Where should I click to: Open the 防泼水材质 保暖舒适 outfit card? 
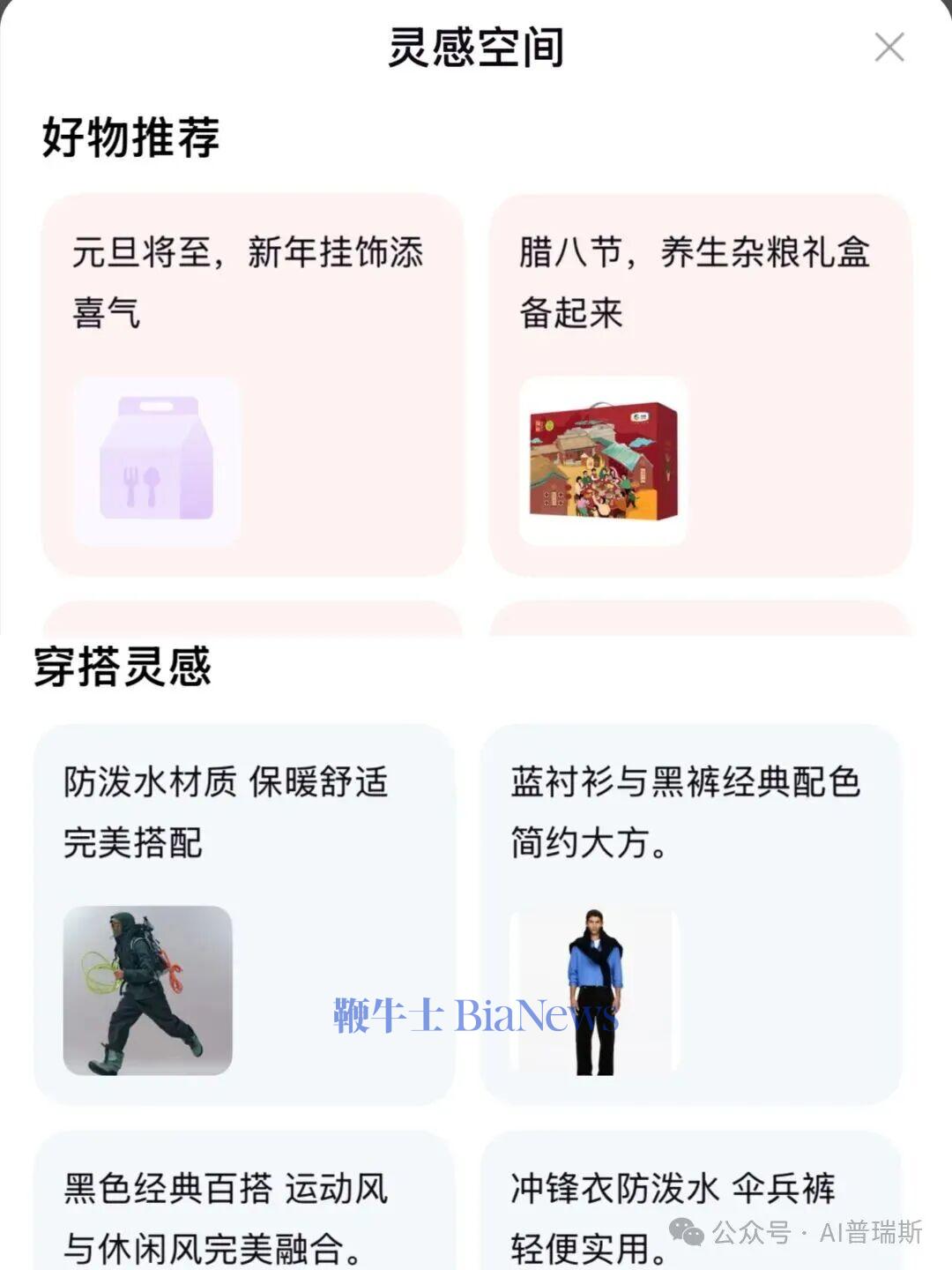244,914
